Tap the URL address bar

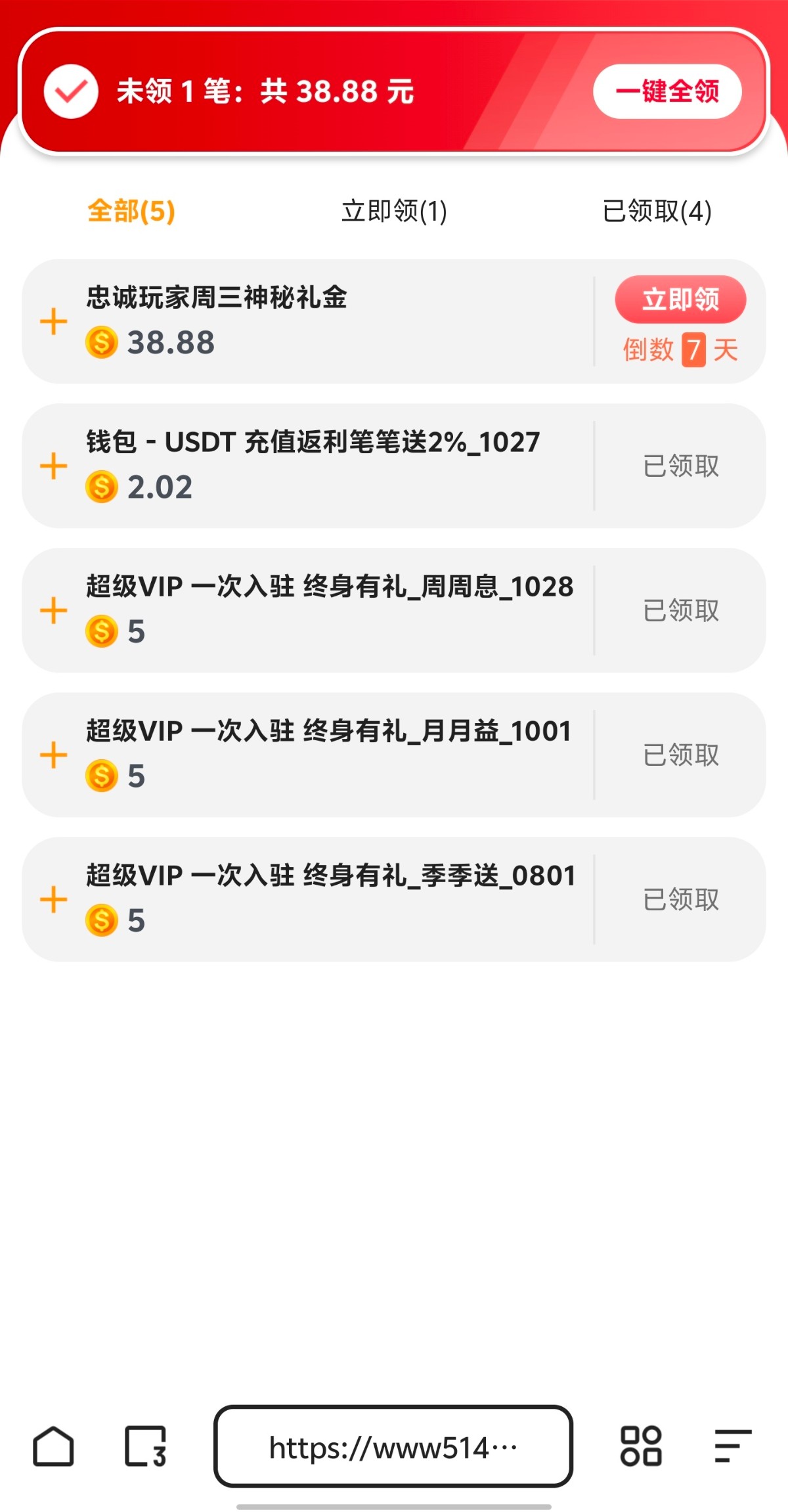393,1446
